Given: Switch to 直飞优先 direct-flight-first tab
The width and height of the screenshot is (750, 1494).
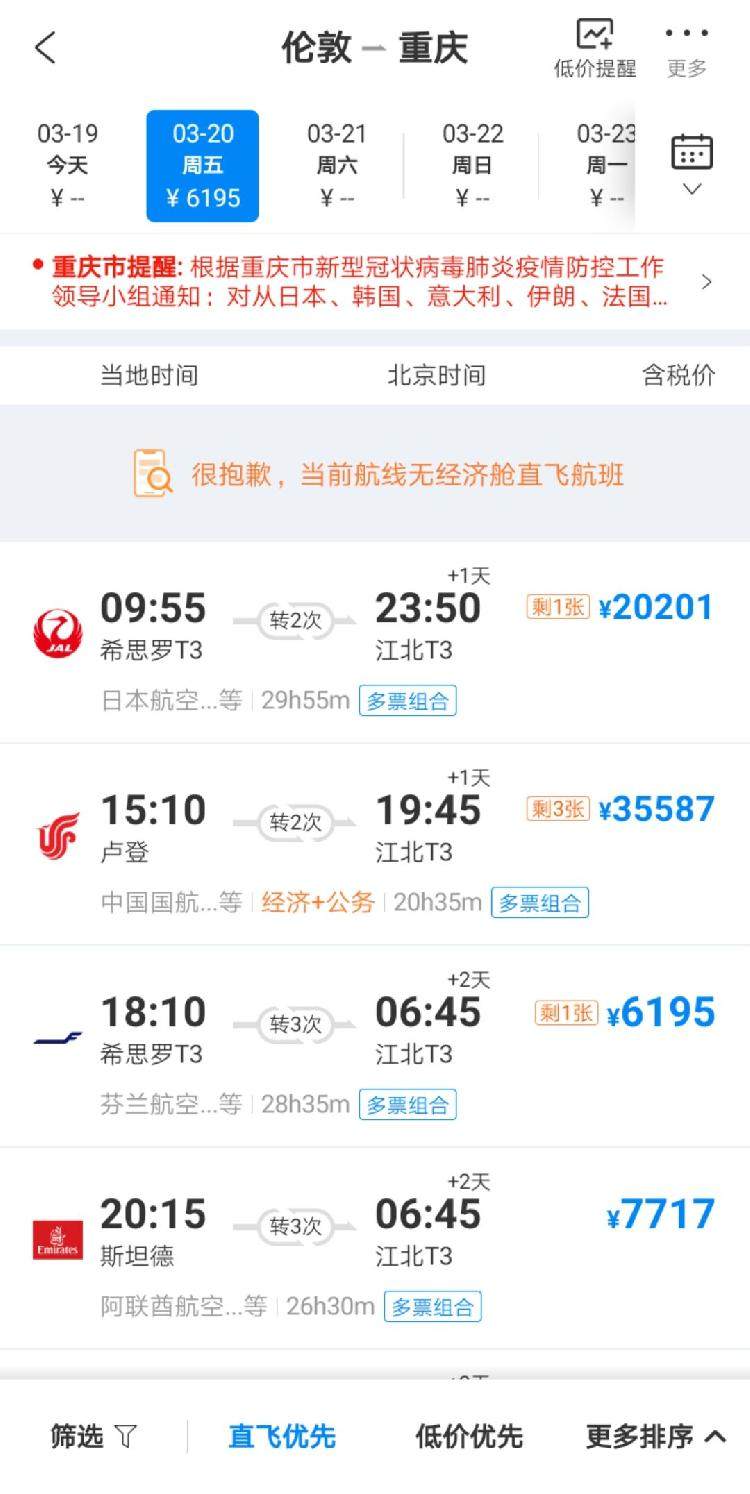Looking at the screenshot, I should click(281, 1437).
